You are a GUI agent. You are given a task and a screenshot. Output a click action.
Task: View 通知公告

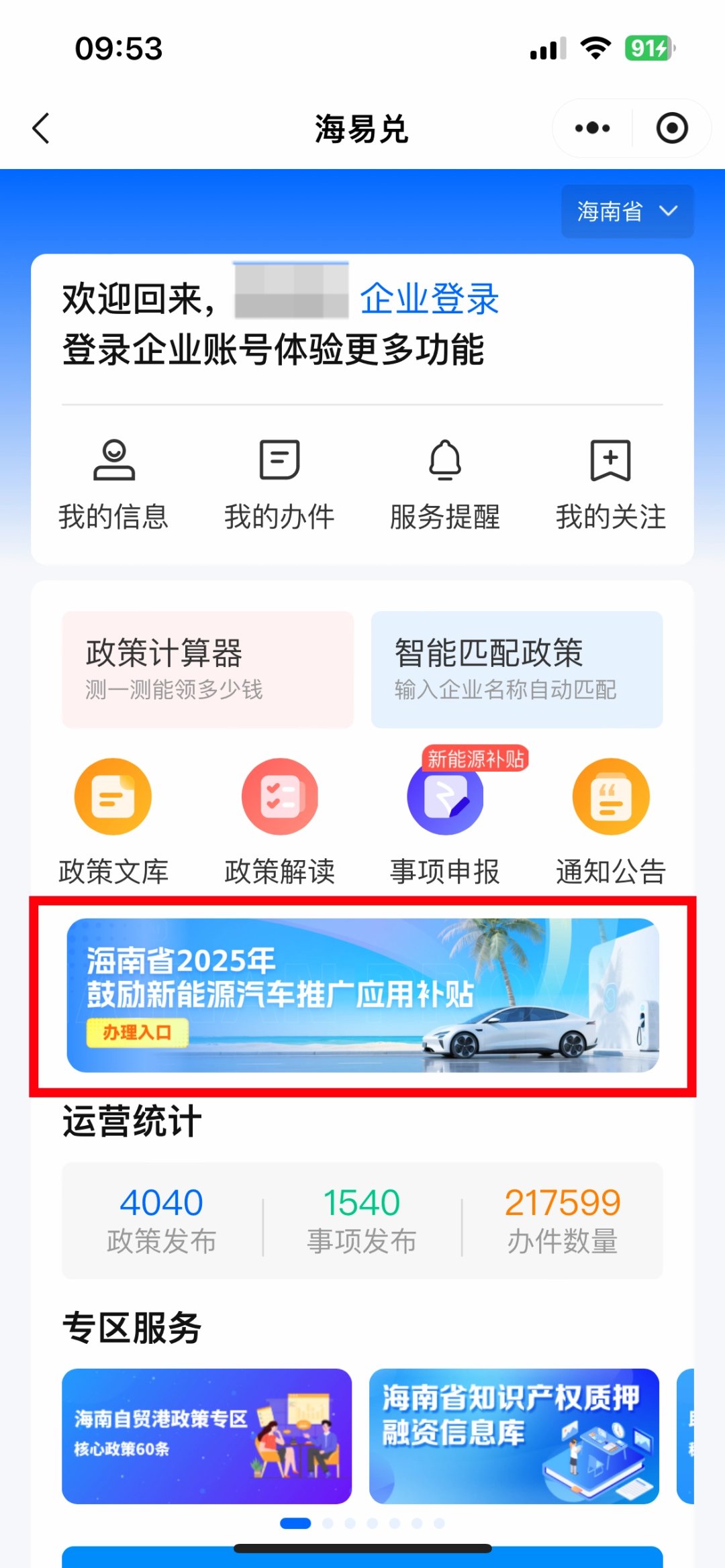(x=610, y=820)
